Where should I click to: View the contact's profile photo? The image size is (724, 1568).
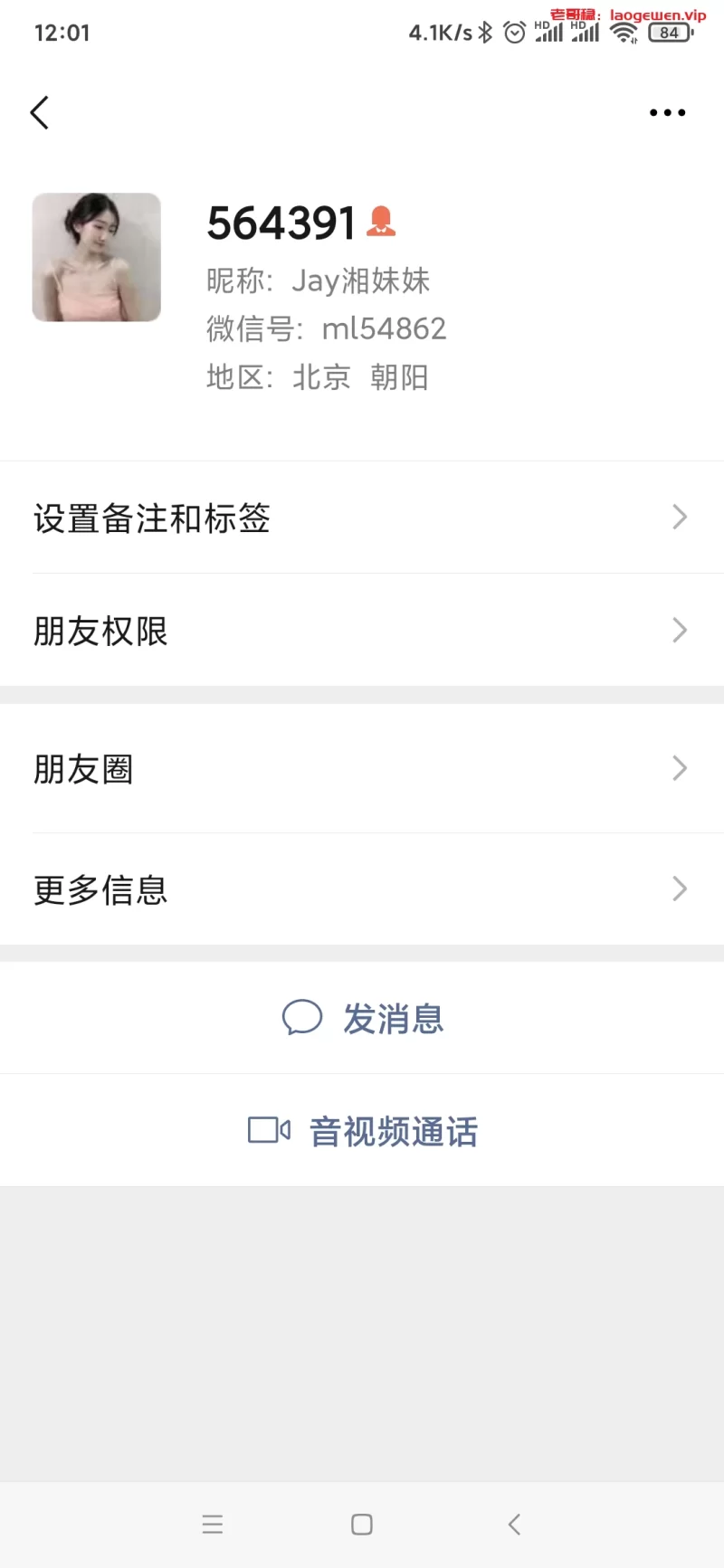click(97, 257)
